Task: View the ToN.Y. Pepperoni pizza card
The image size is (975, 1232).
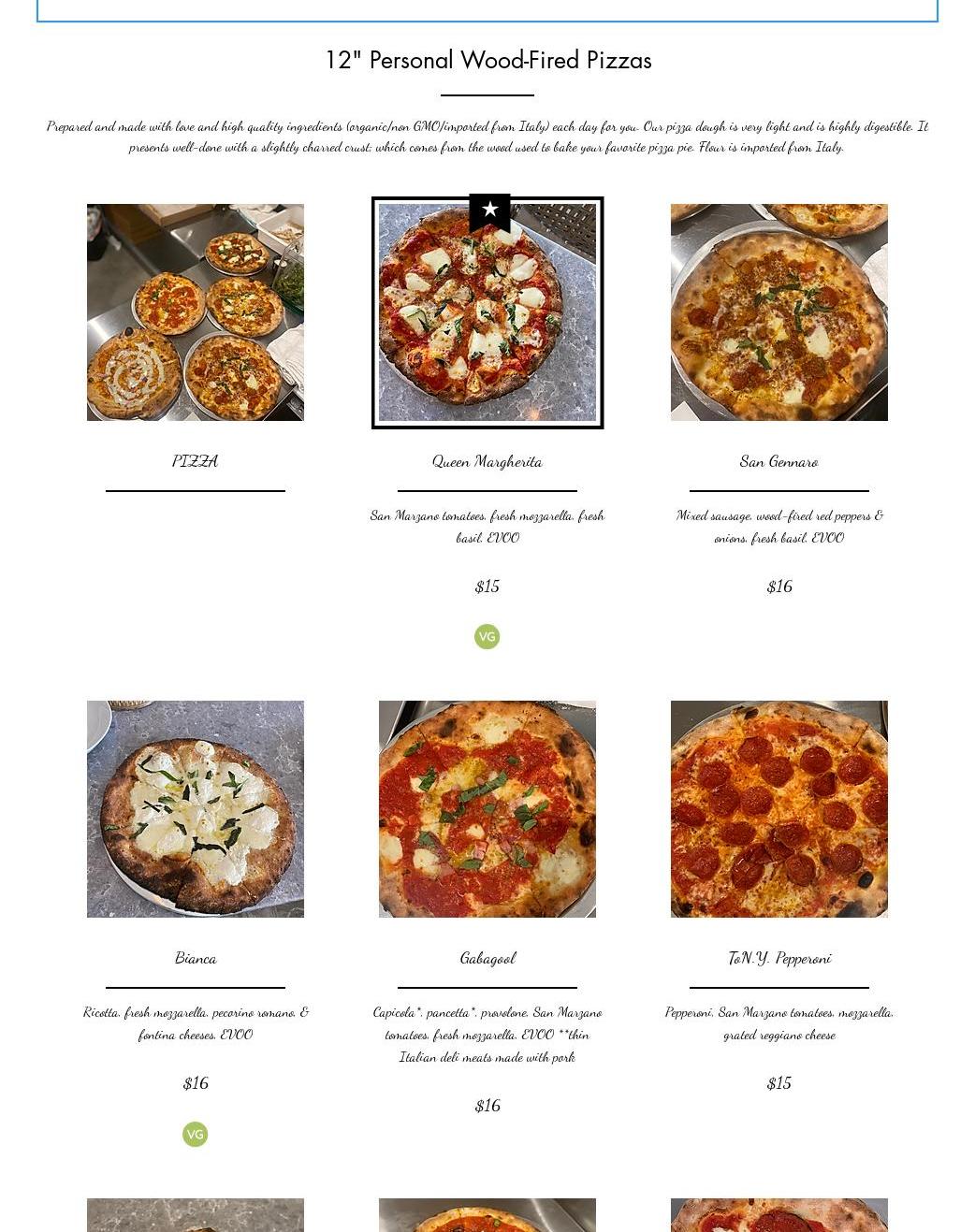Action: 779,809
